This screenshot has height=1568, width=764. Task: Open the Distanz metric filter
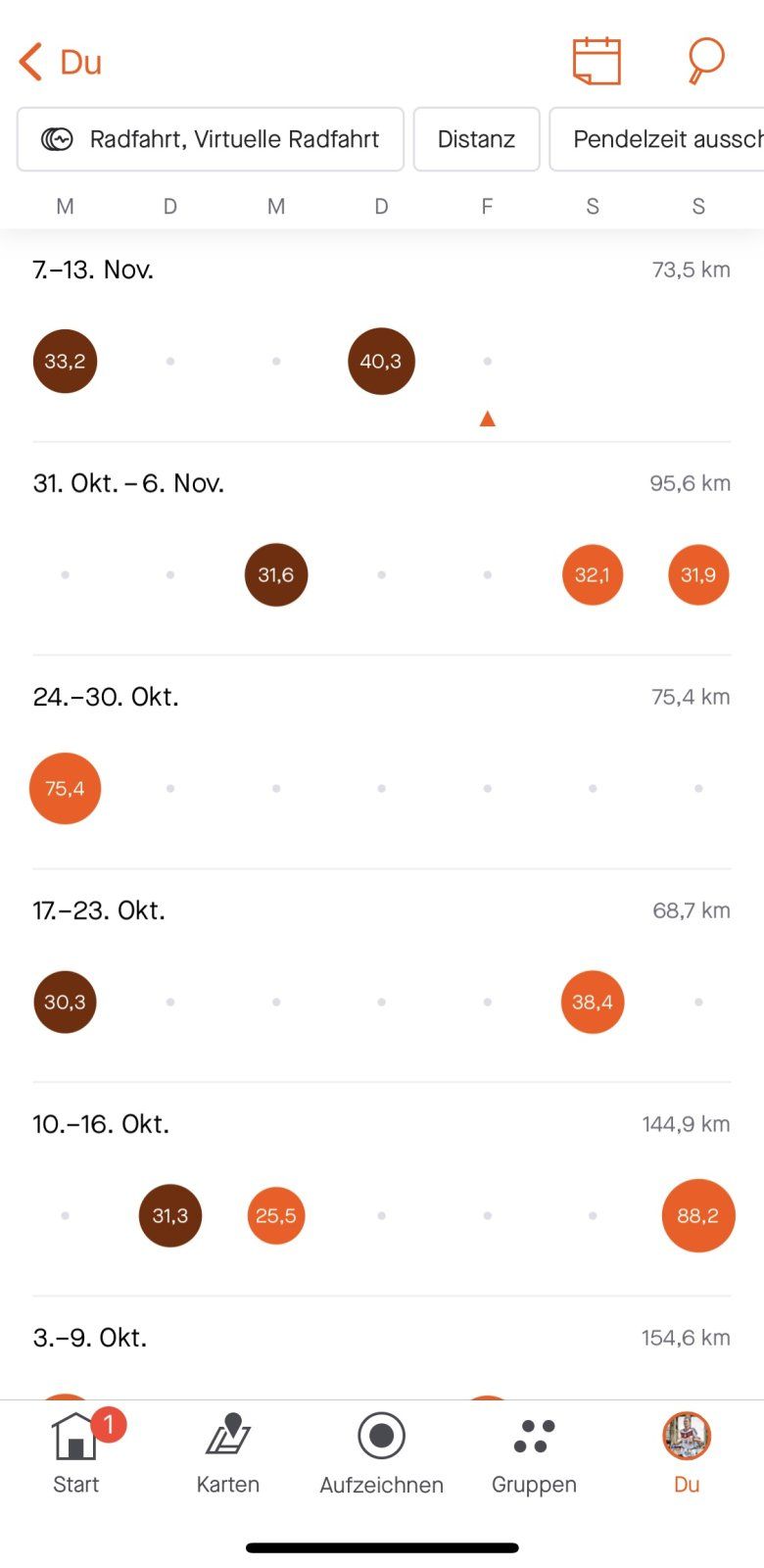pyautogui.click(x=476, y=139)
